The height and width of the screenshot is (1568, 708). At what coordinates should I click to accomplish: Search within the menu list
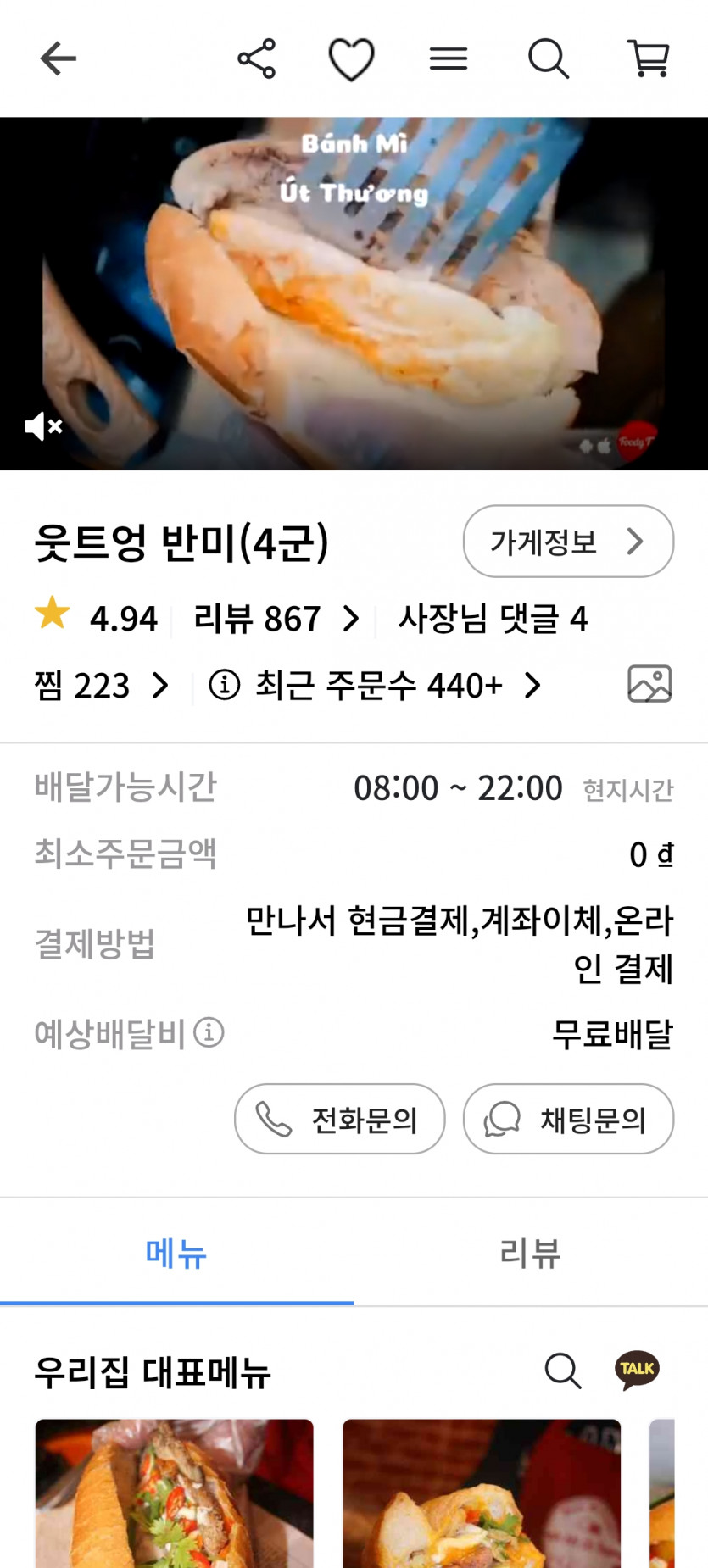562,1370
